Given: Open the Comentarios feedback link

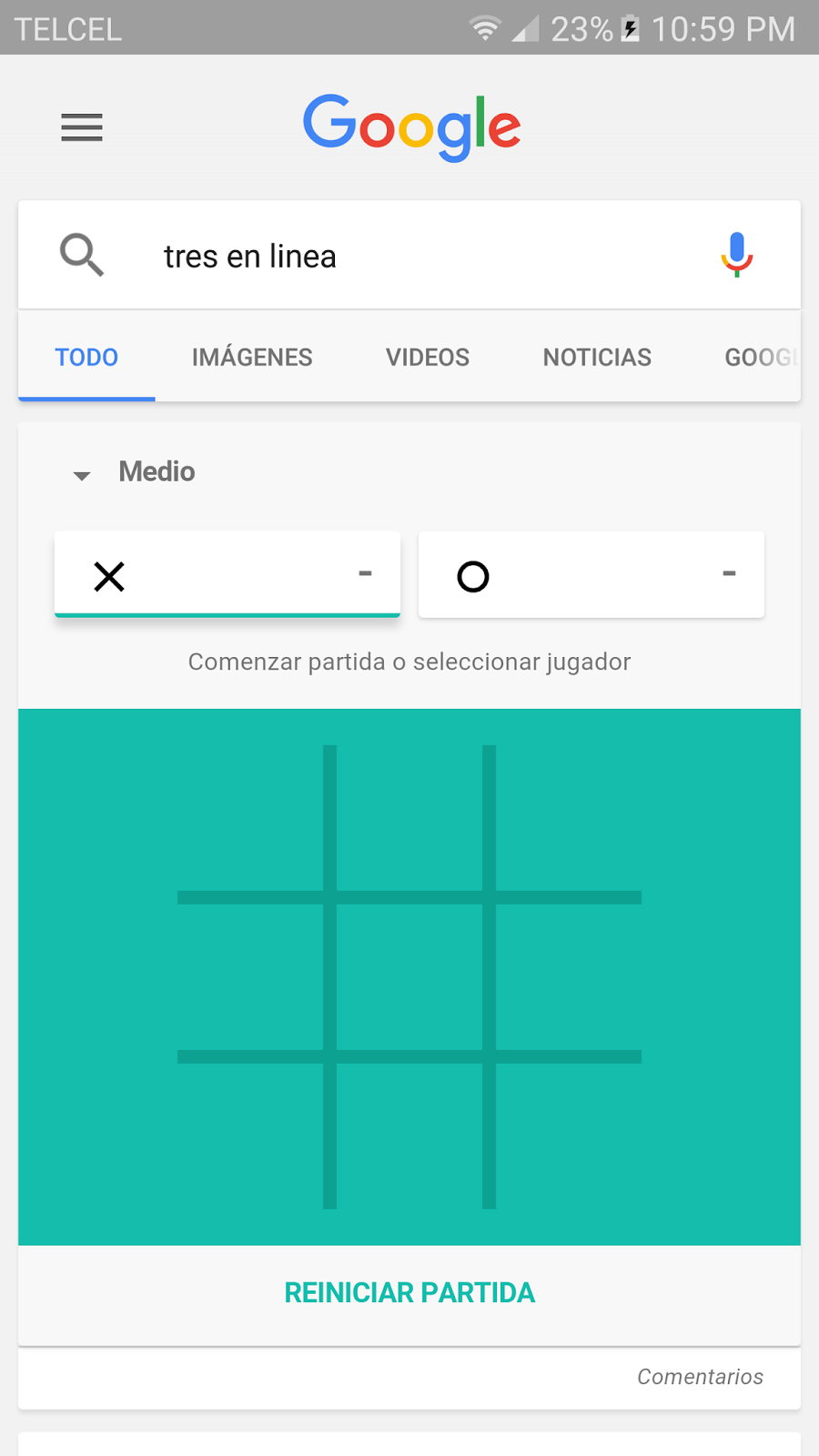Looking at the screenshot, I should click(700, 1377).
